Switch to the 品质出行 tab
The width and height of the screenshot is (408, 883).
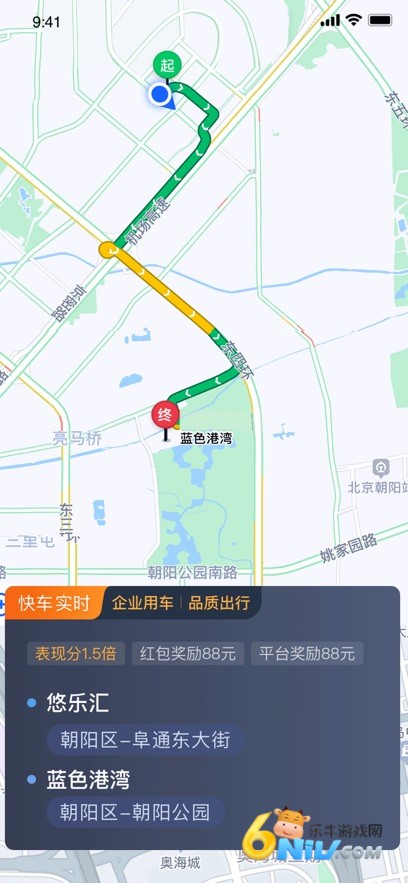click(x=219, y=603)
